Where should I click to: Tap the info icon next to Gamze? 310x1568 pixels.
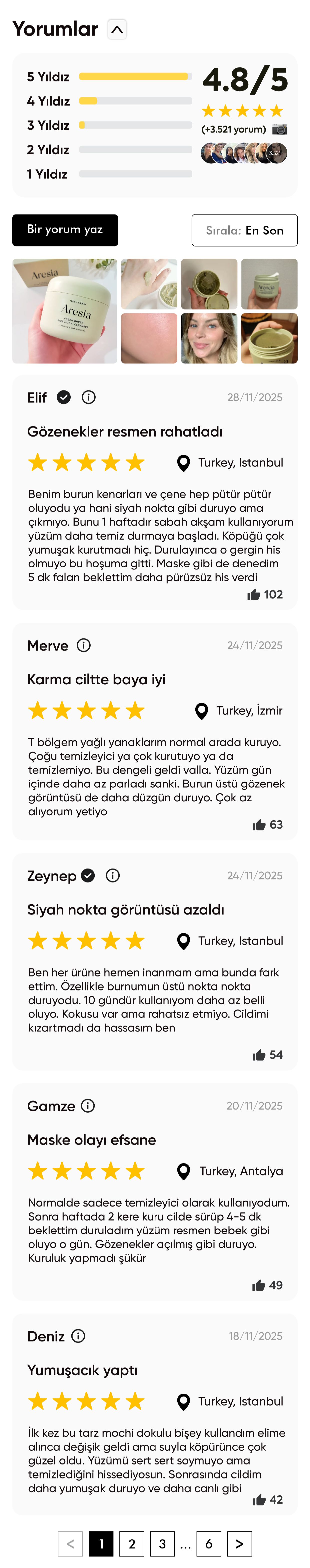click(88, 1105)
